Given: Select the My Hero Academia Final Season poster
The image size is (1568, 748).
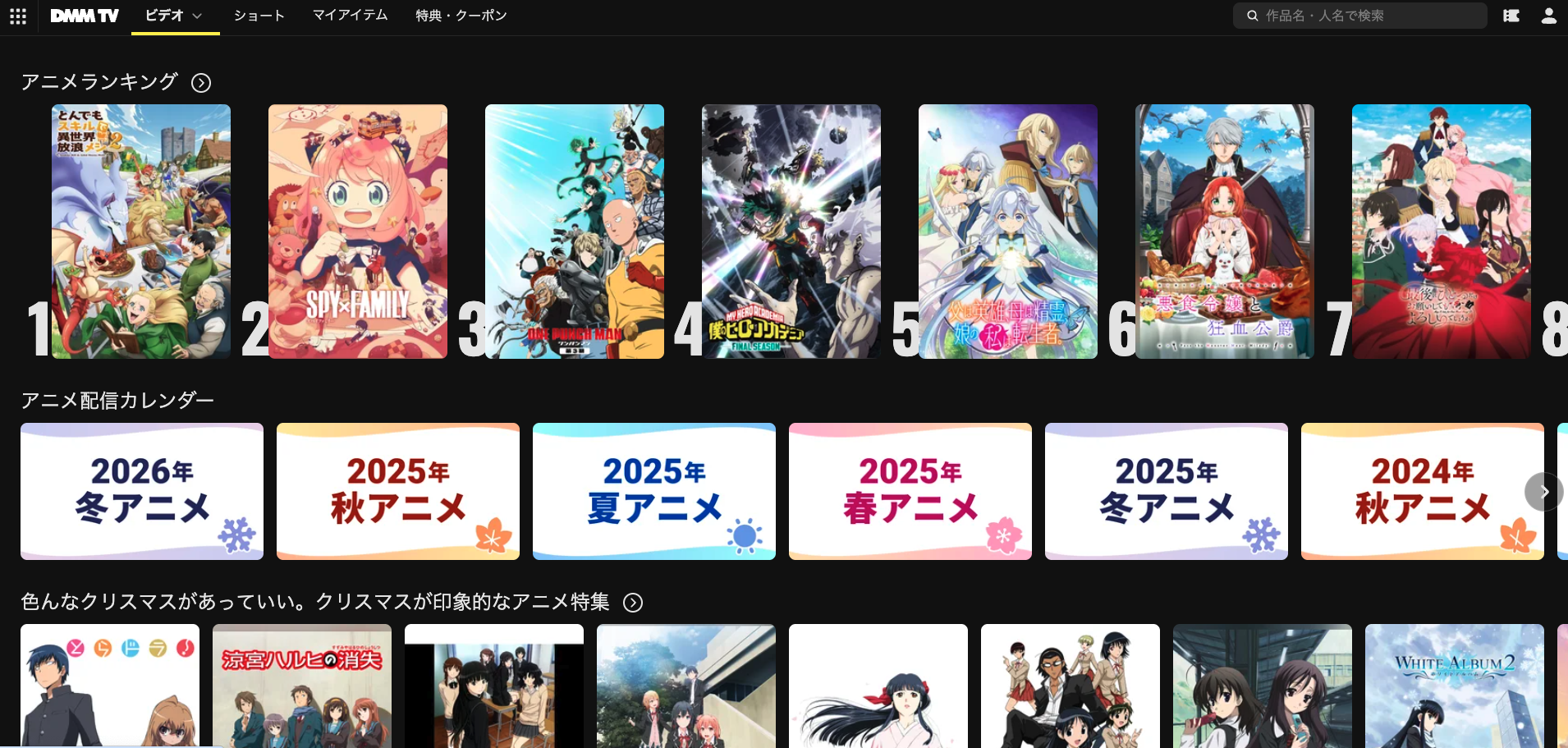Looking at the screenshot, I should (791, 232).
